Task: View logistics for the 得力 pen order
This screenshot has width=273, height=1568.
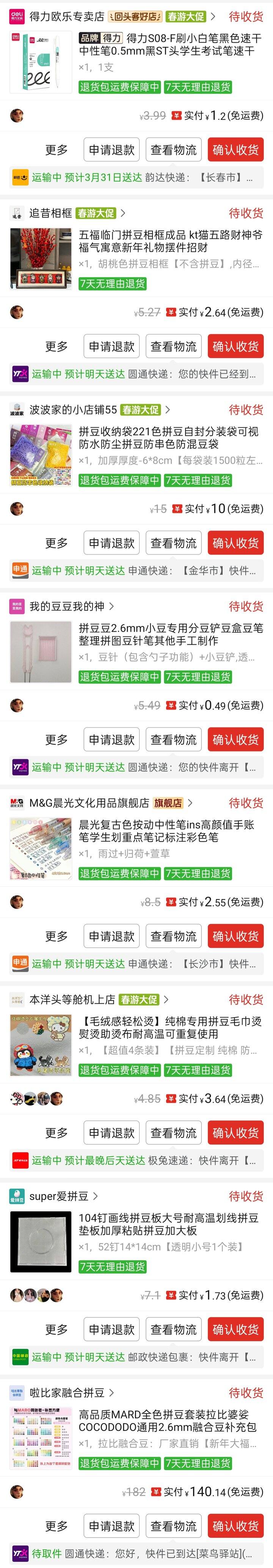Action: (173, 150)
